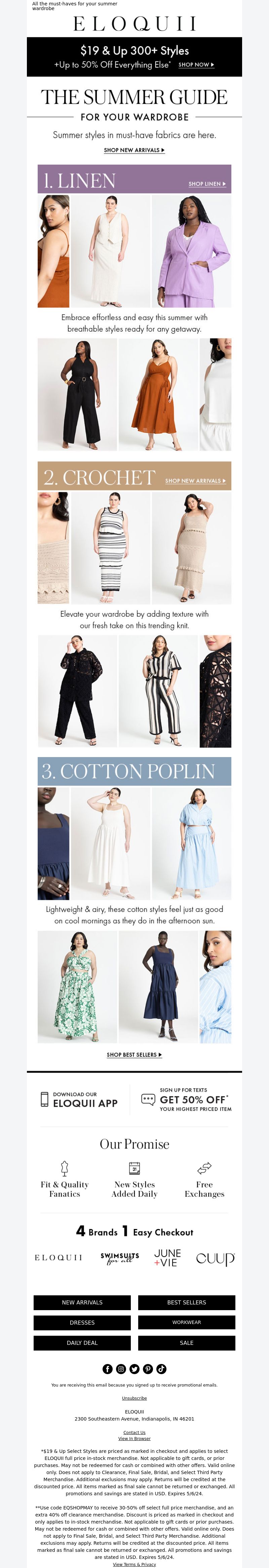Tap the SHOP BEST SELLERS link

[x=134, y=1054]
